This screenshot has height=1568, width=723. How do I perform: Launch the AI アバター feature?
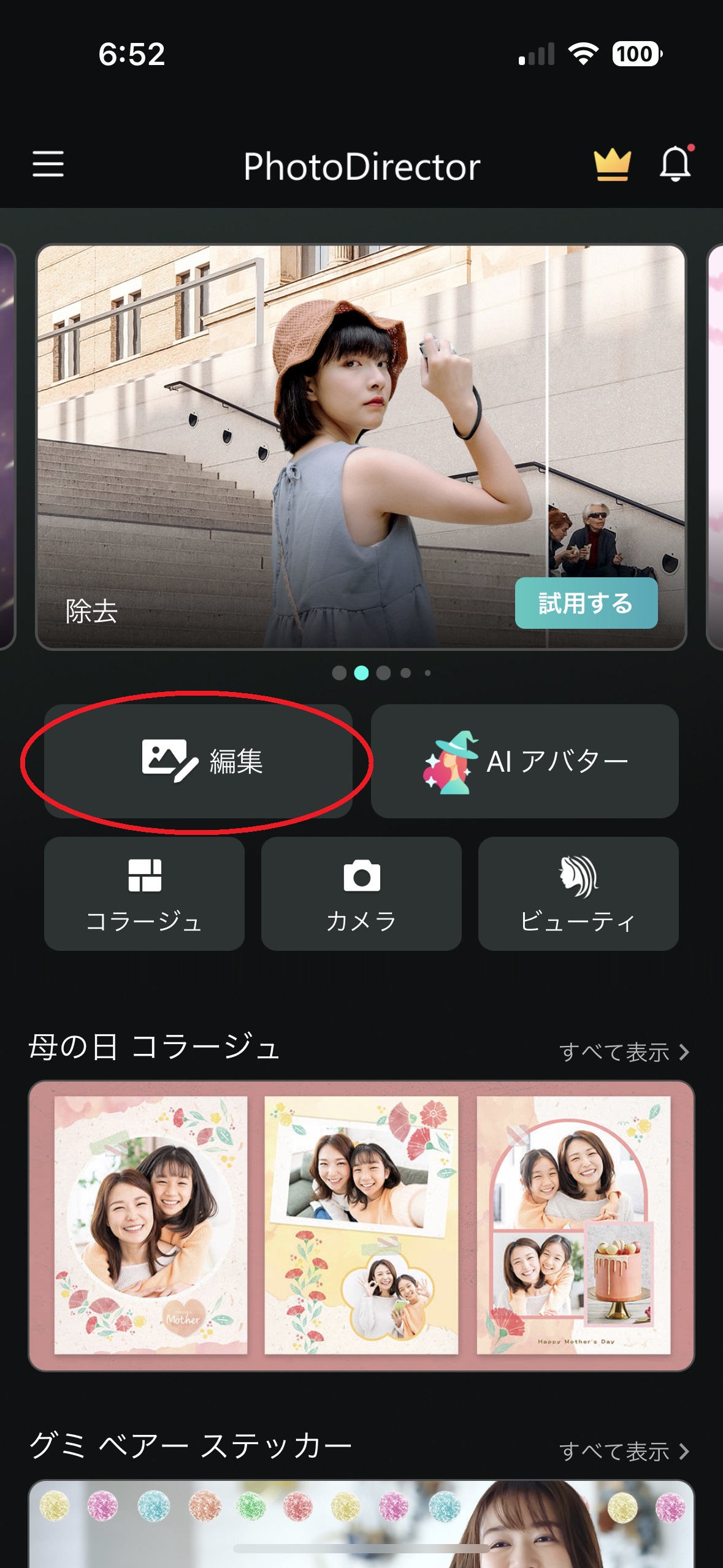pos(524,761)
